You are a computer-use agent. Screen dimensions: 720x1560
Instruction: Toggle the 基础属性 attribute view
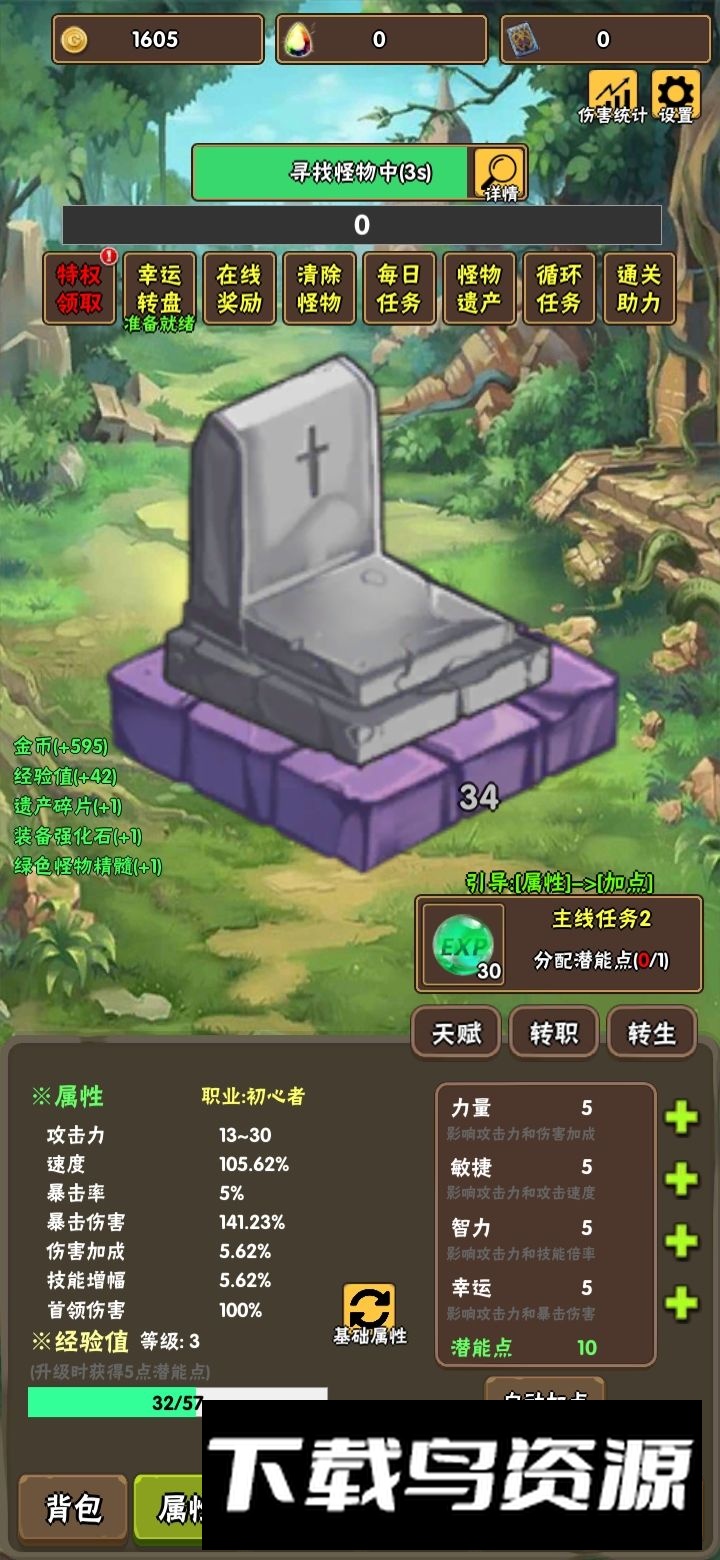pyautogui.click(x=369, y=1312)
